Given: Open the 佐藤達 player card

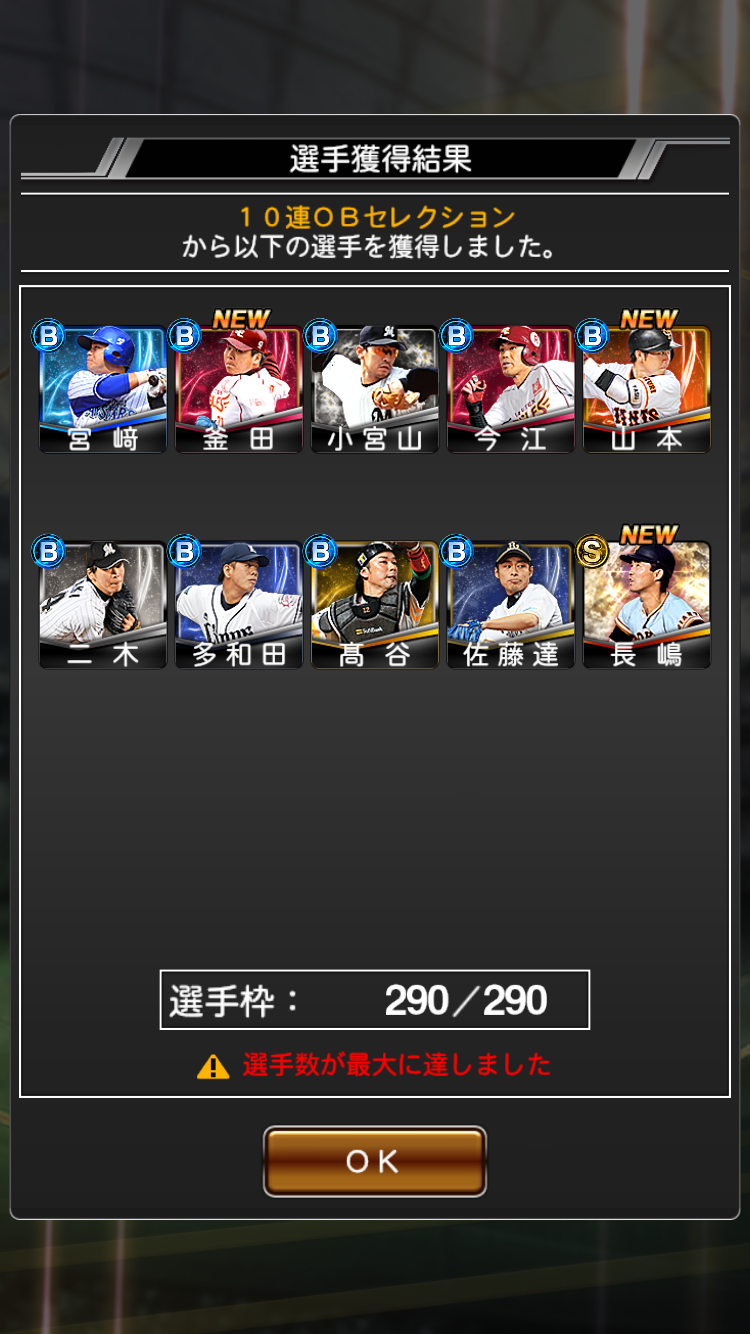Looking at the screenshot, I should [511, 606].
